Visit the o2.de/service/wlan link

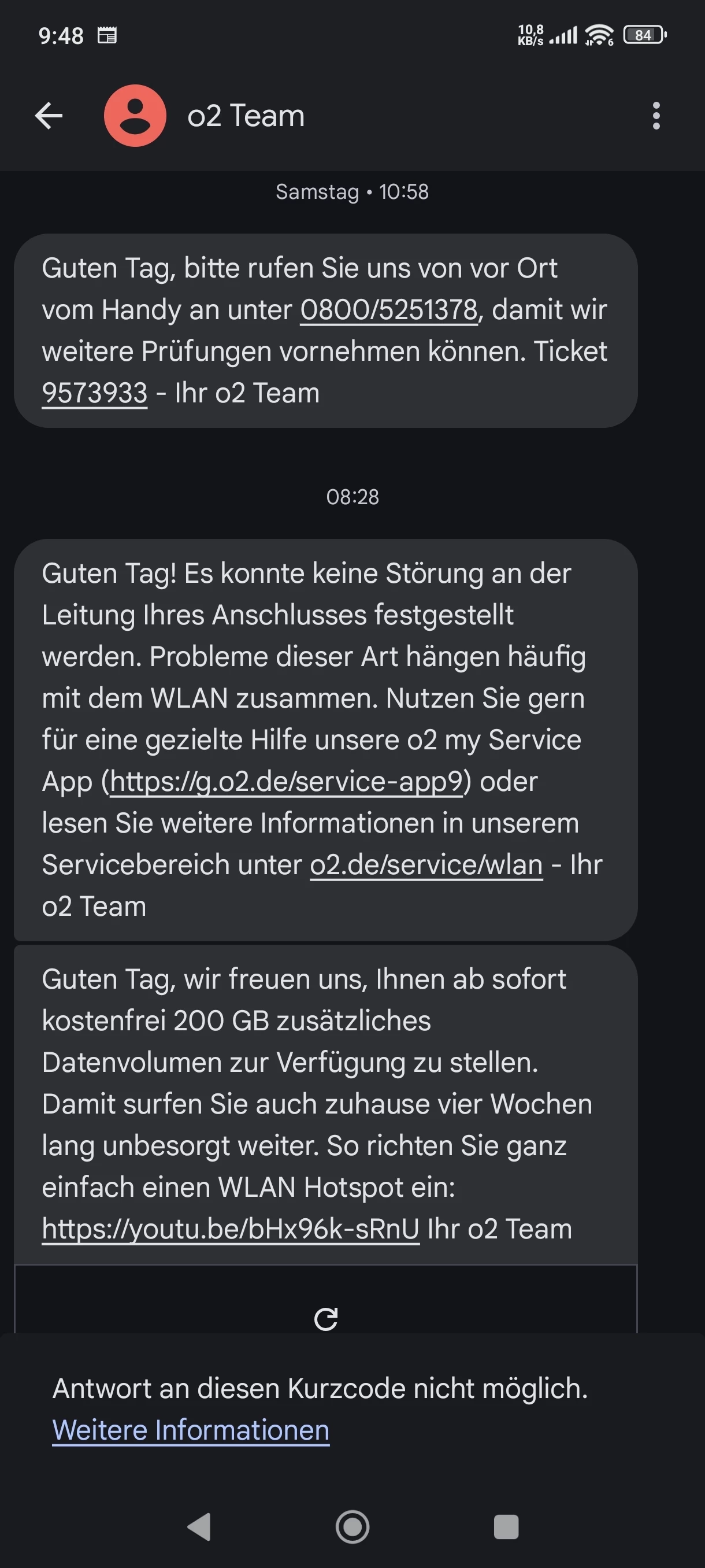426,865
